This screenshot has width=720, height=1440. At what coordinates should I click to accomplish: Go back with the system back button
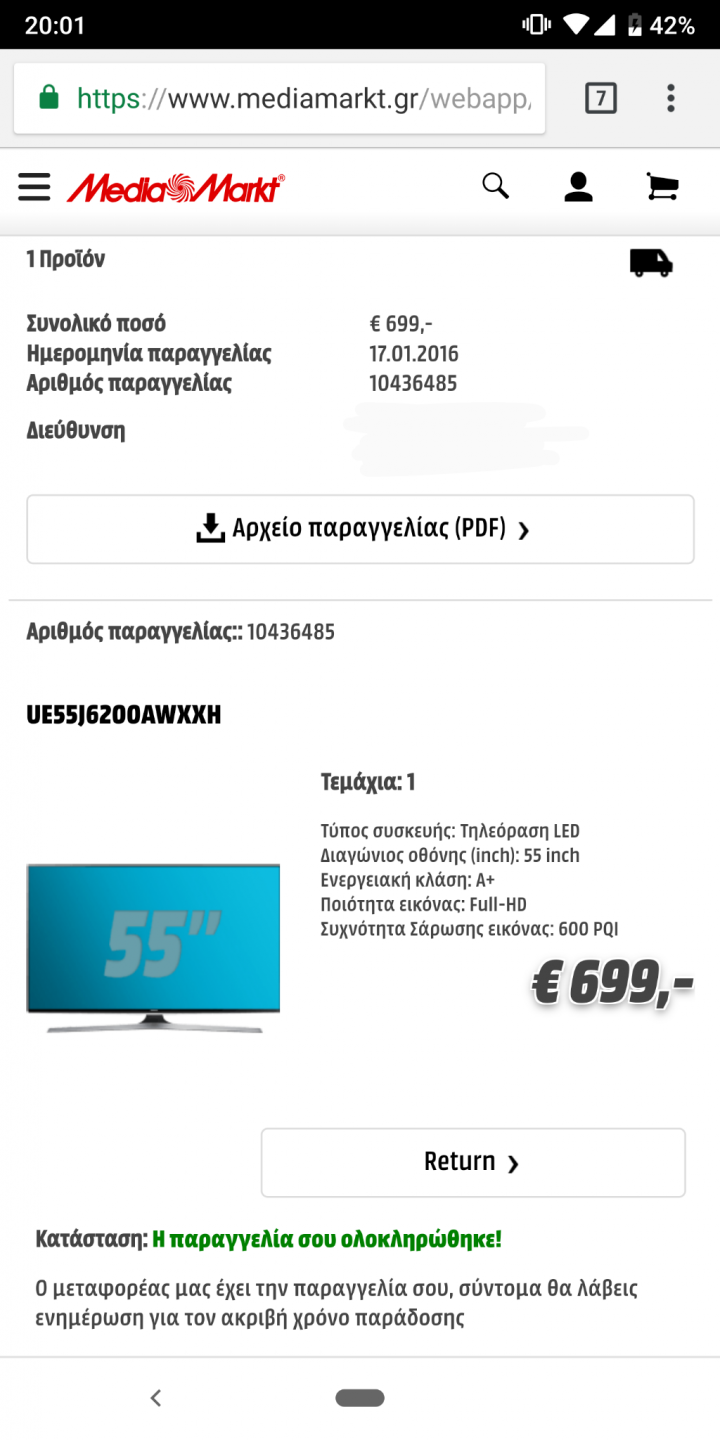(156, 1398)
